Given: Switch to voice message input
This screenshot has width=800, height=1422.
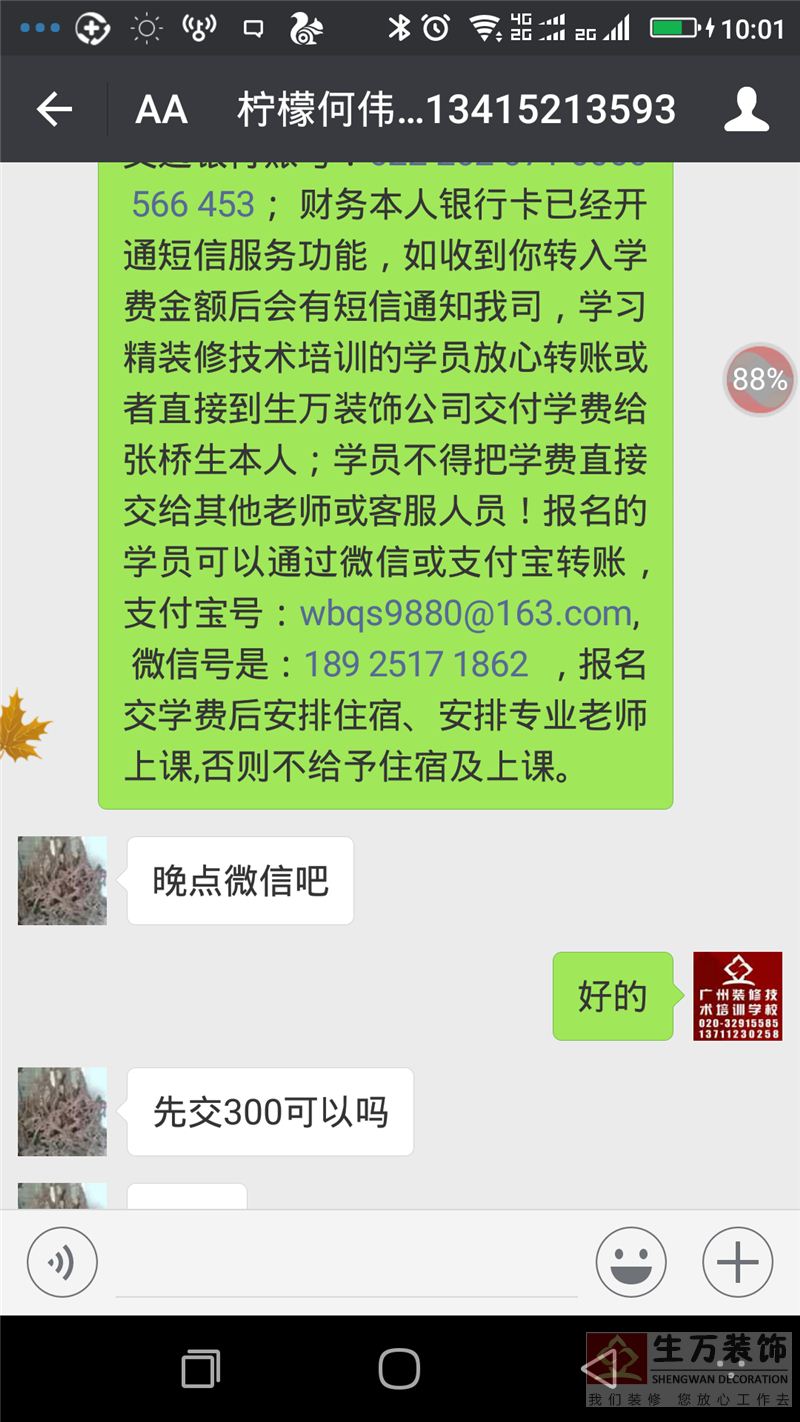Looking at the screenshot, I should coord(62,1262).
